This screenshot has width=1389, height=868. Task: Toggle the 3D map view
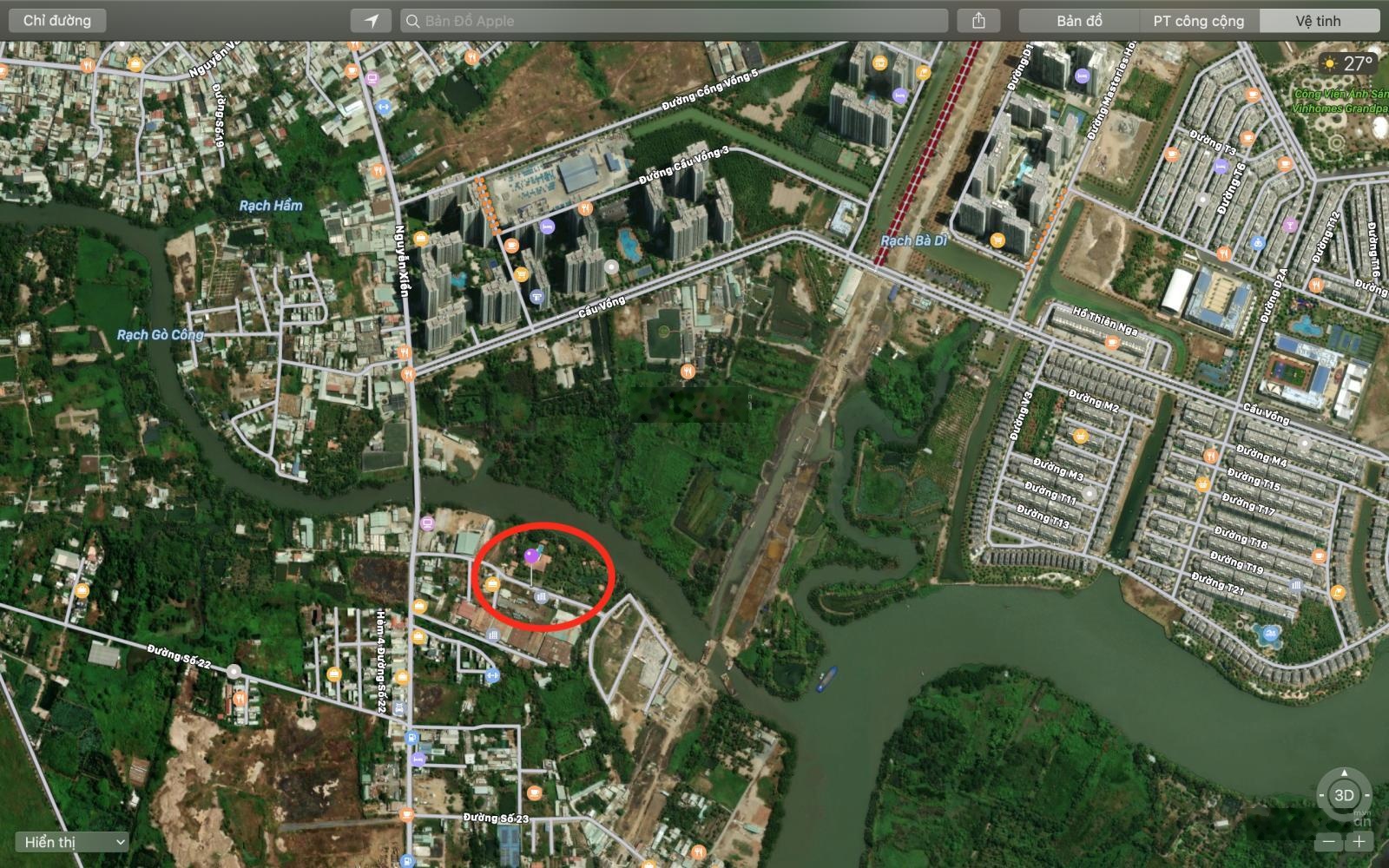[1344, 795]
